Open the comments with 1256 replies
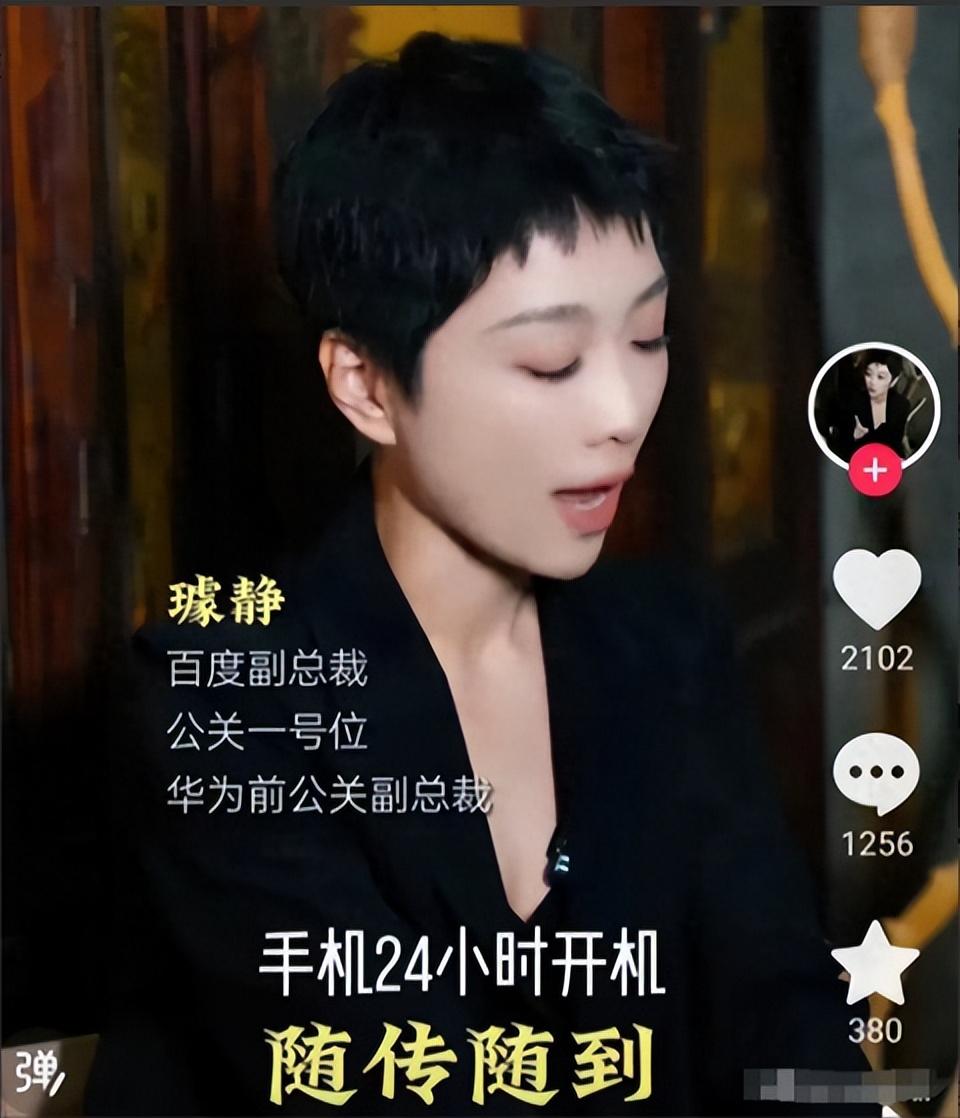The height and width of the screenshot is (1118, 960). tap(876, 773)
